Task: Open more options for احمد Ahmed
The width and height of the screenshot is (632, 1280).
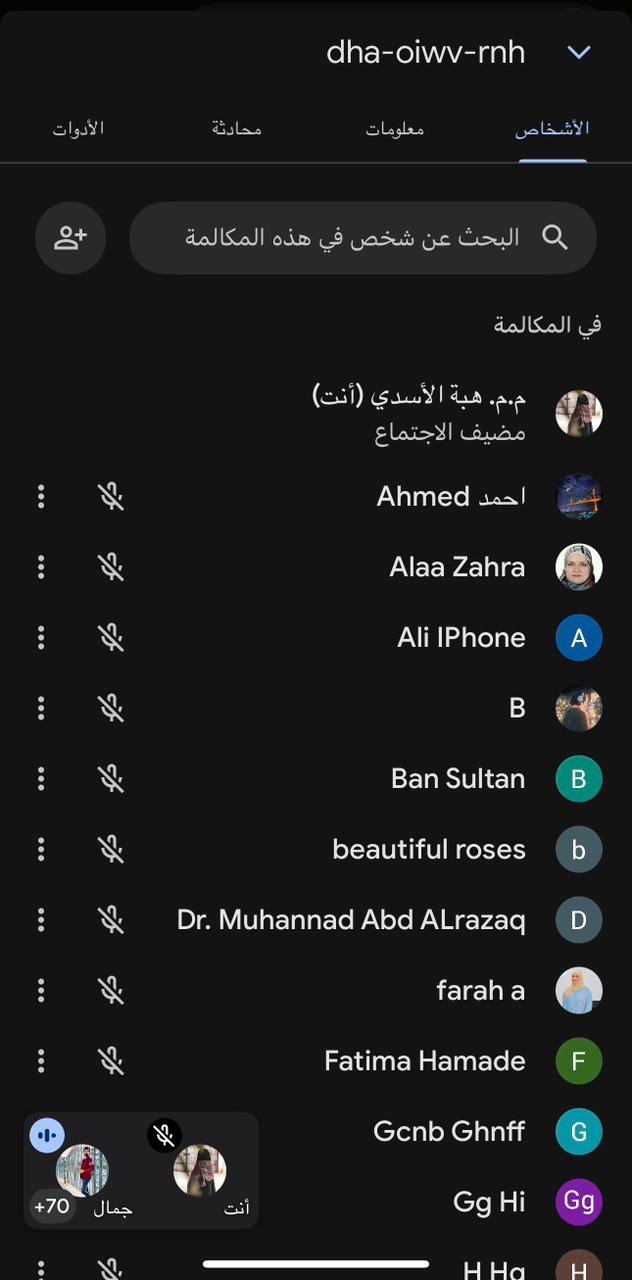Action: click(41, 496)
